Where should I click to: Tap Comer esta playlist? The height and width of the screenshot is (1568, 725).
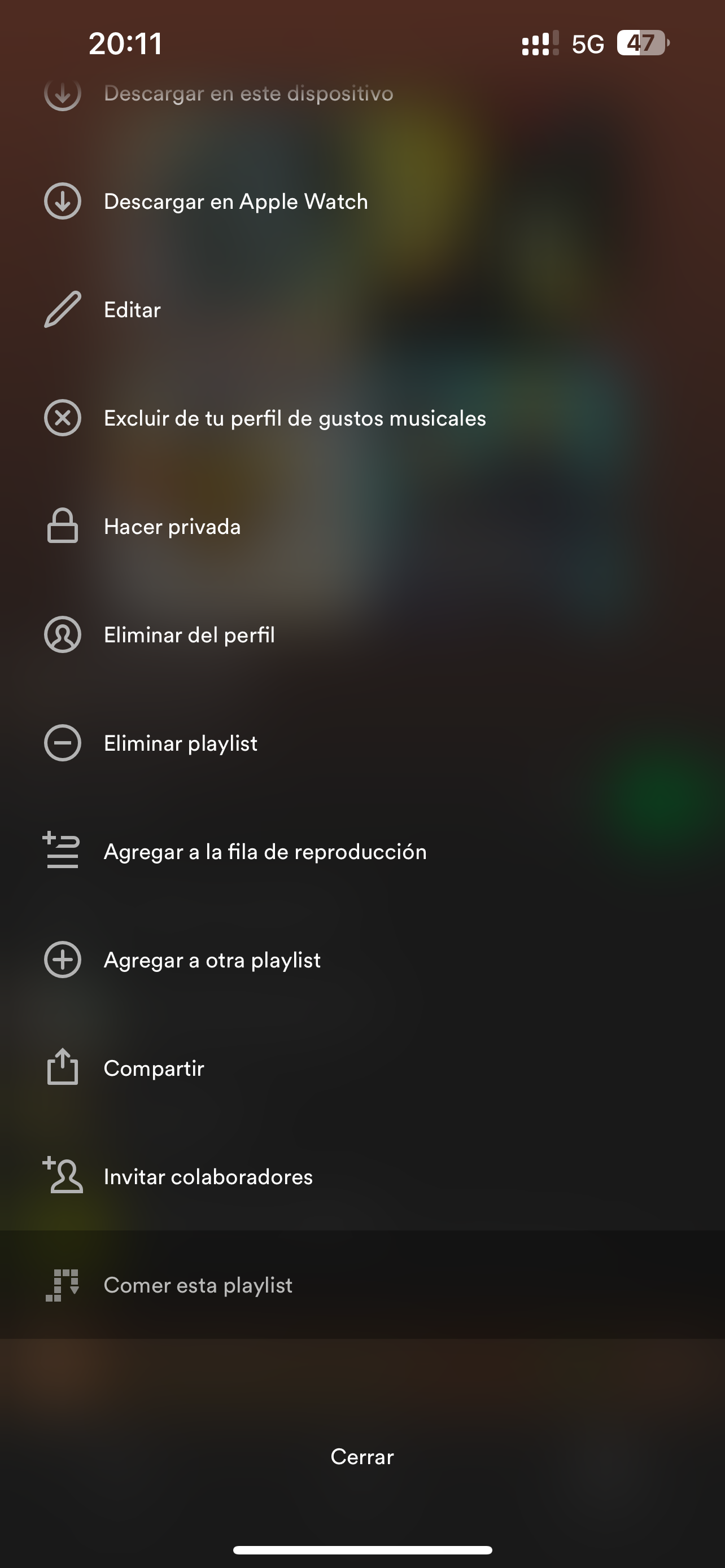pyautogui.click(x=198, y=1285)
